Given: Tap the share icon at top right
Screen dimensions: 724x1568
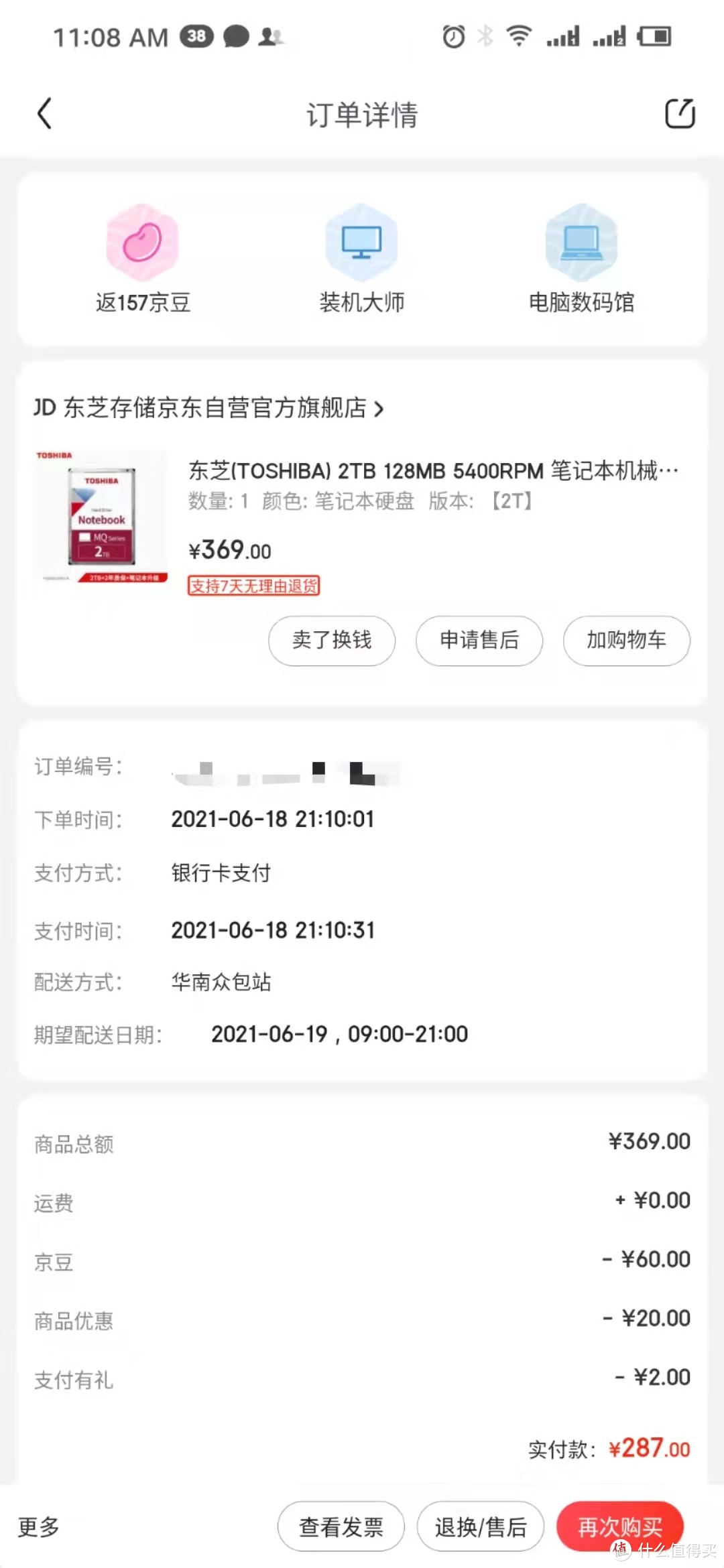Looking at the screenshot, I should (x=681, y=113).
